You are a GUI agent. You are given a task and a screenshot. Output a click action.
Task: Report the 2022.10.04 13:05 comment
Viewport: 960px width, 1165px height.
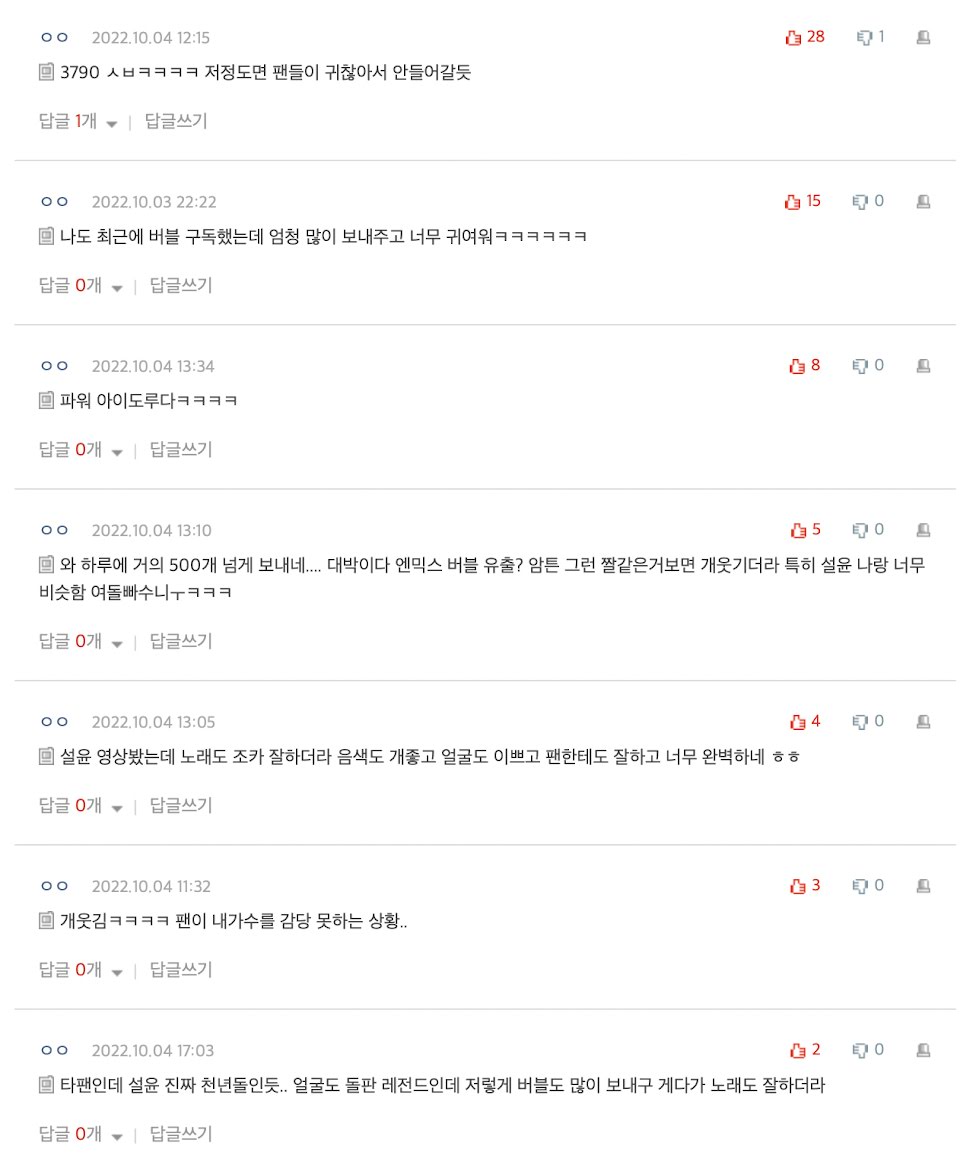(923, 721)
